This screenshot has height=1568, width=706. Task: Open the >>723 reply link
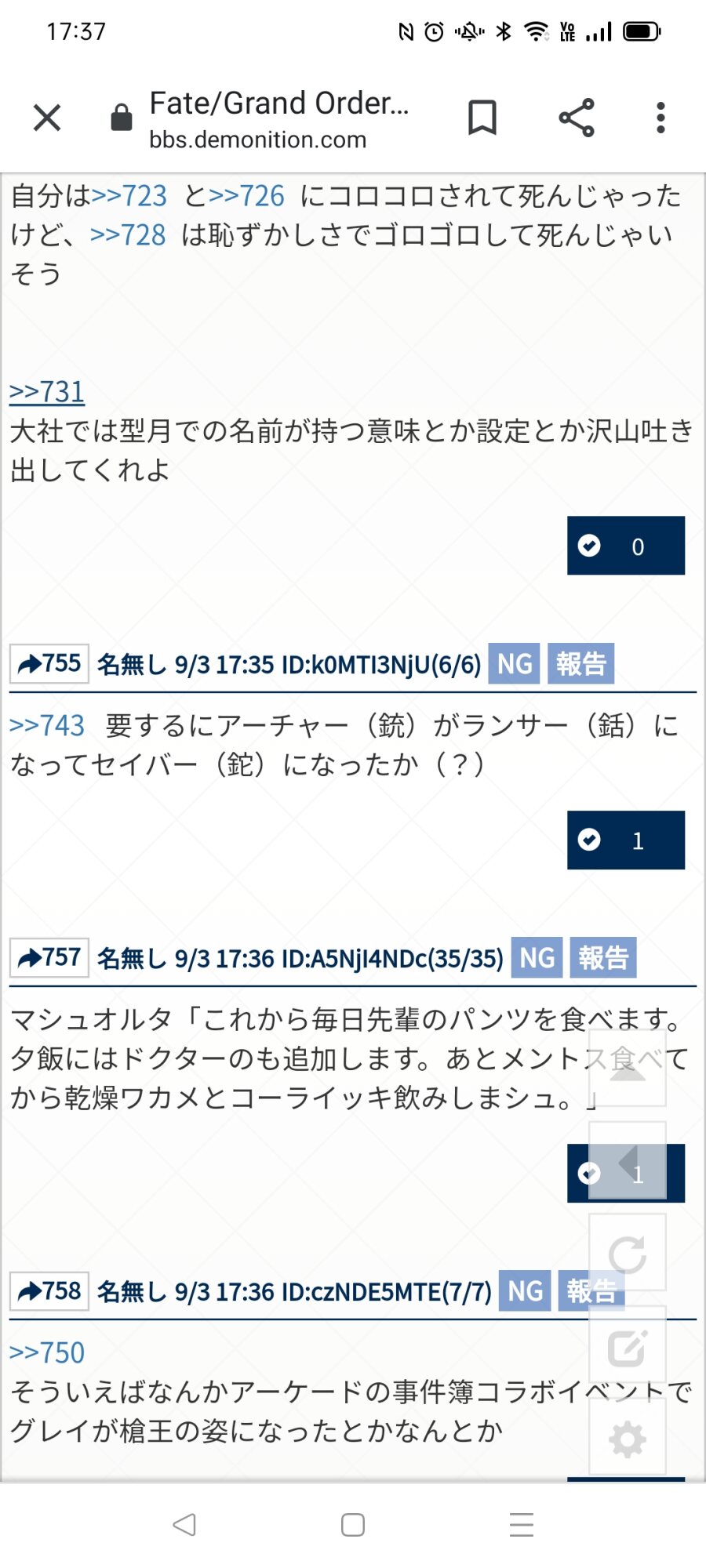[129, 196]
